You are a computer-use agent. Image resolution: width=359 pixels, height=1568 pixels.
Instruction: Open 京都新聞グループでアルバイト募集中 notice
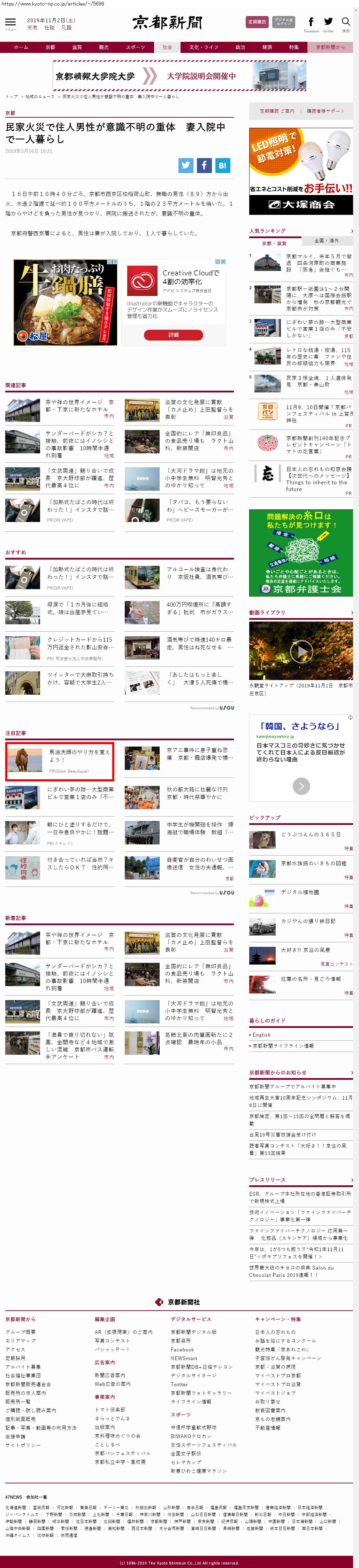coord(292,1086)
